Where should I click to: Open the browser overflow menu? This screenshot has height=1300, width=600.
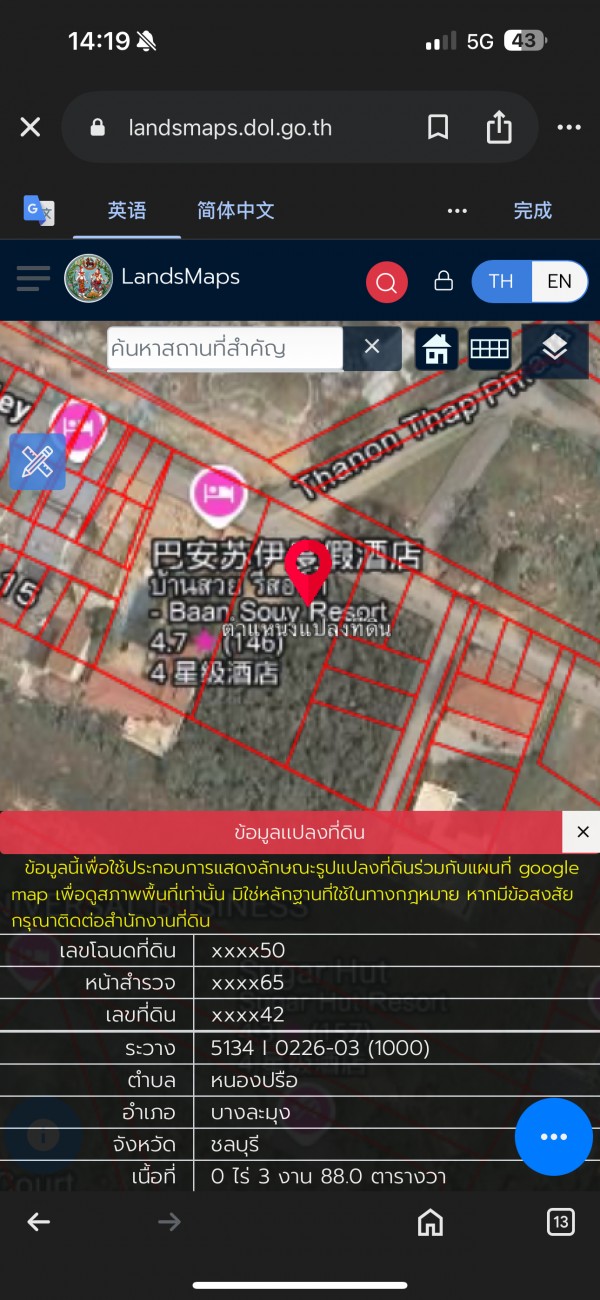tap(569, 127)
